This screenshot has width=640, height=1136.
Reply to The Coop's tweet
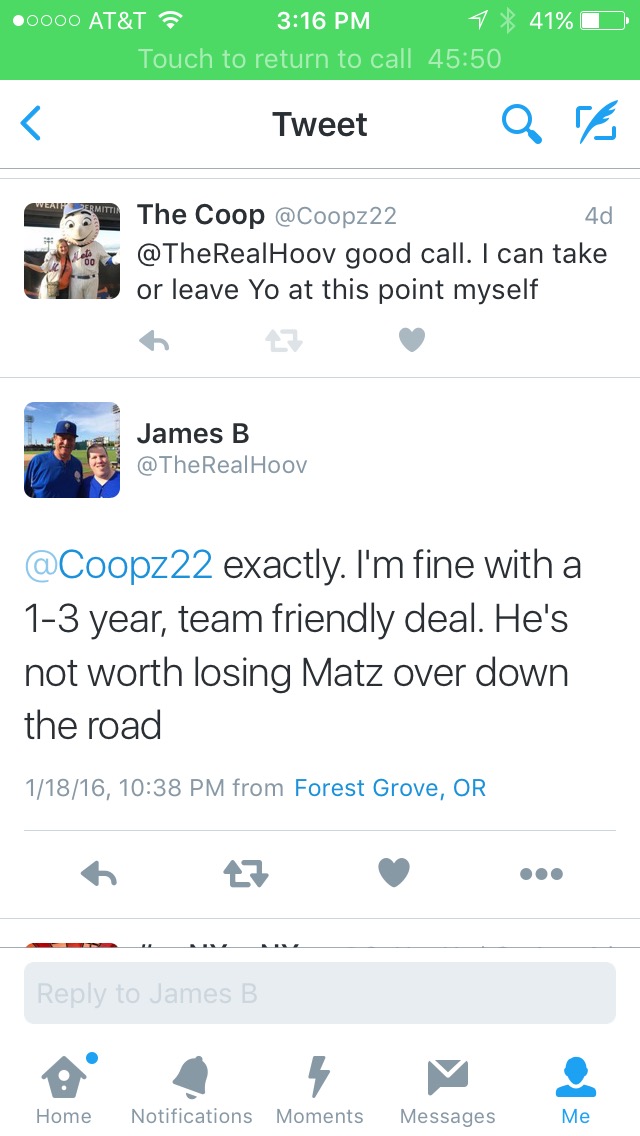(153, 342)
